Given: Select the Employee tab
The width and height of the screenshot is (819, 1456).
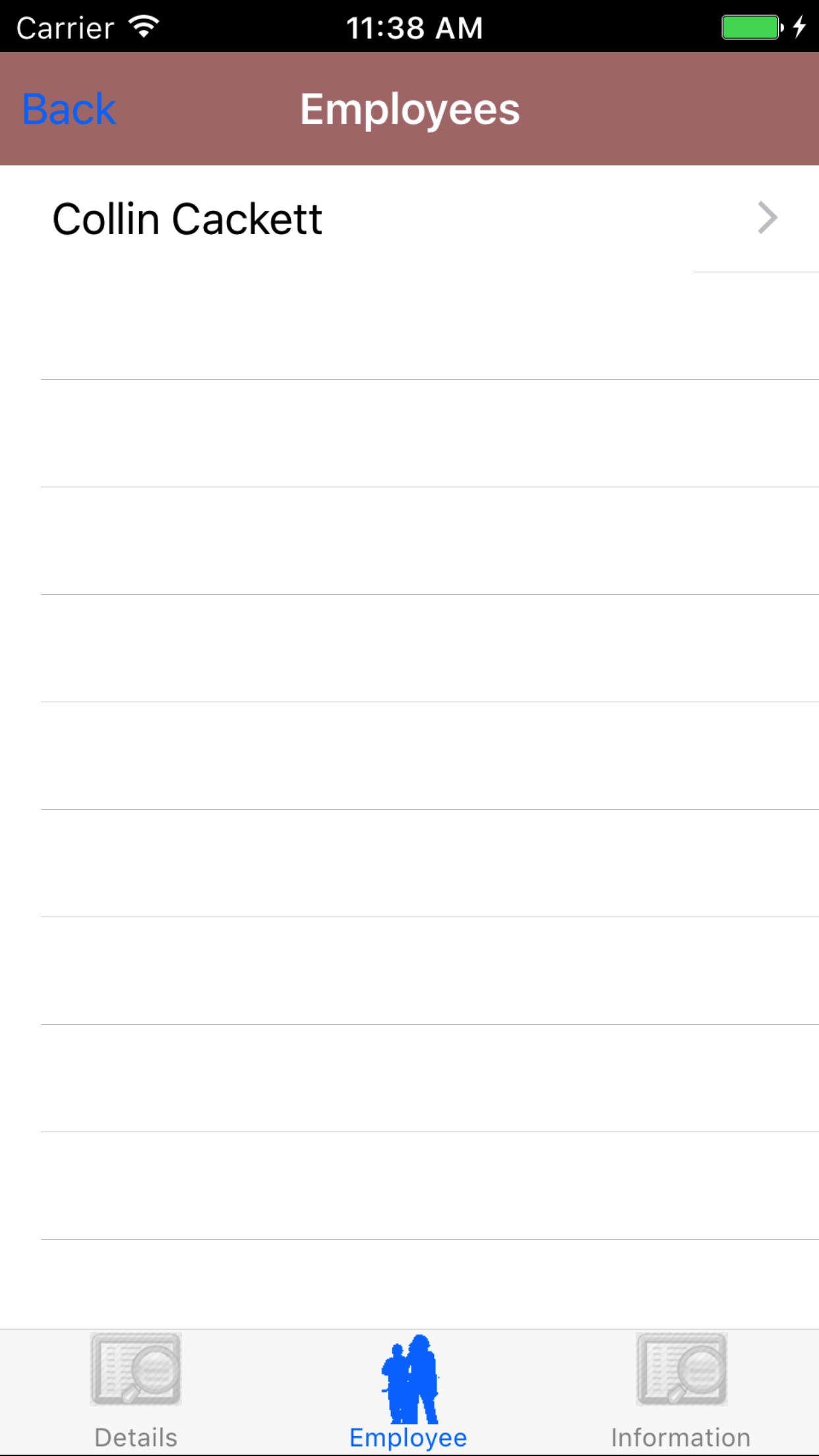Looking at the screenshot, I should (409, 1391).
